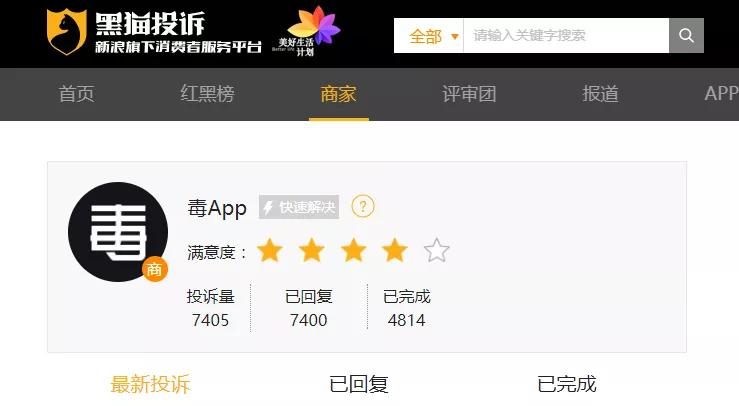Focus the keyword search field
Screen dimensions: 739x406
[565, 36]
